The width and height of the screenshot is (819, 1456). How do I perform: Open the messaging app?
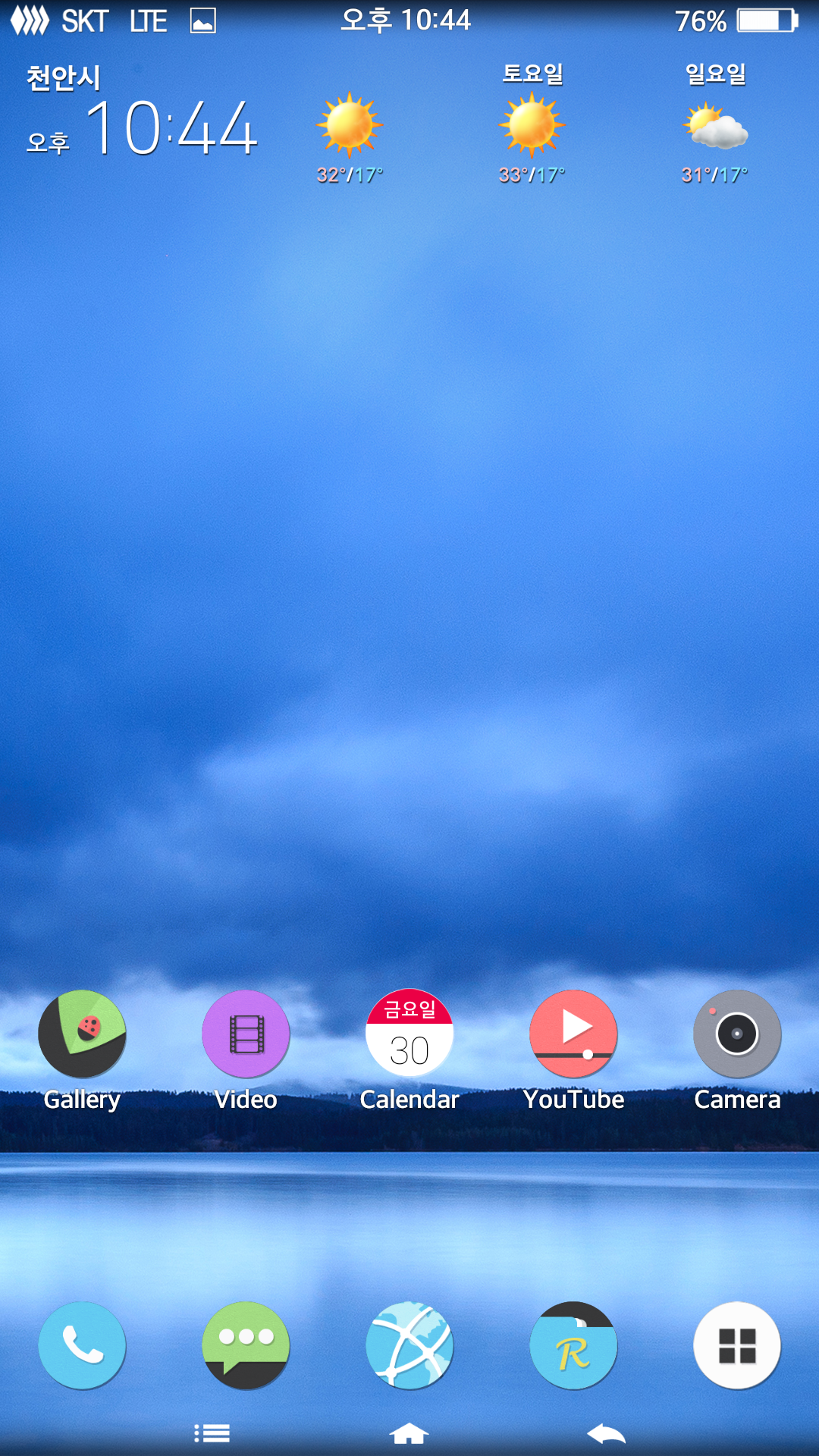pyautogui.click(x=246, y=1345)
